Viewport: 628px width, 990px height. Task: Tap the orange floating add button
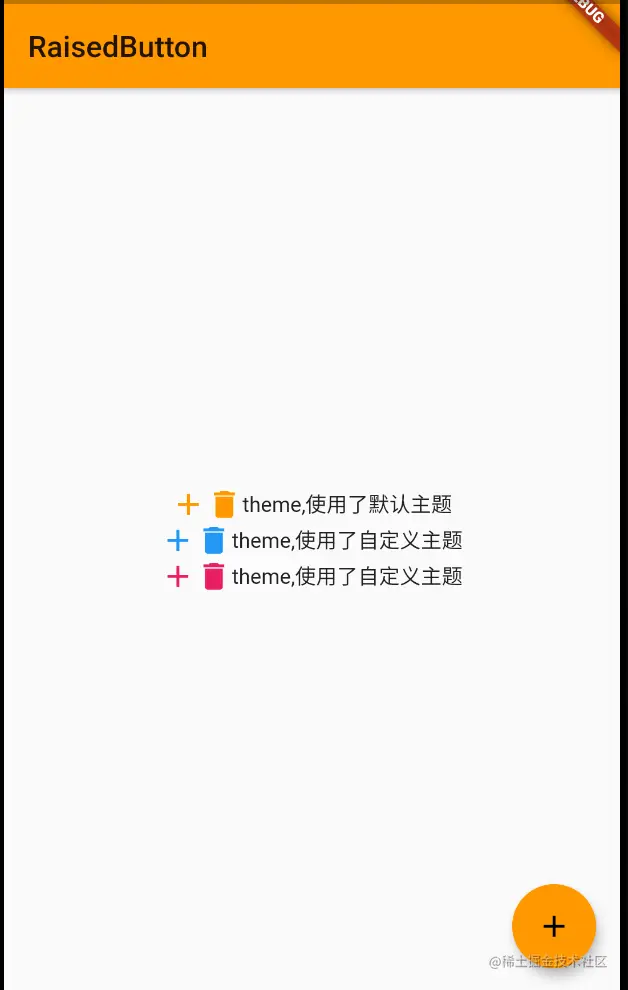554,926
